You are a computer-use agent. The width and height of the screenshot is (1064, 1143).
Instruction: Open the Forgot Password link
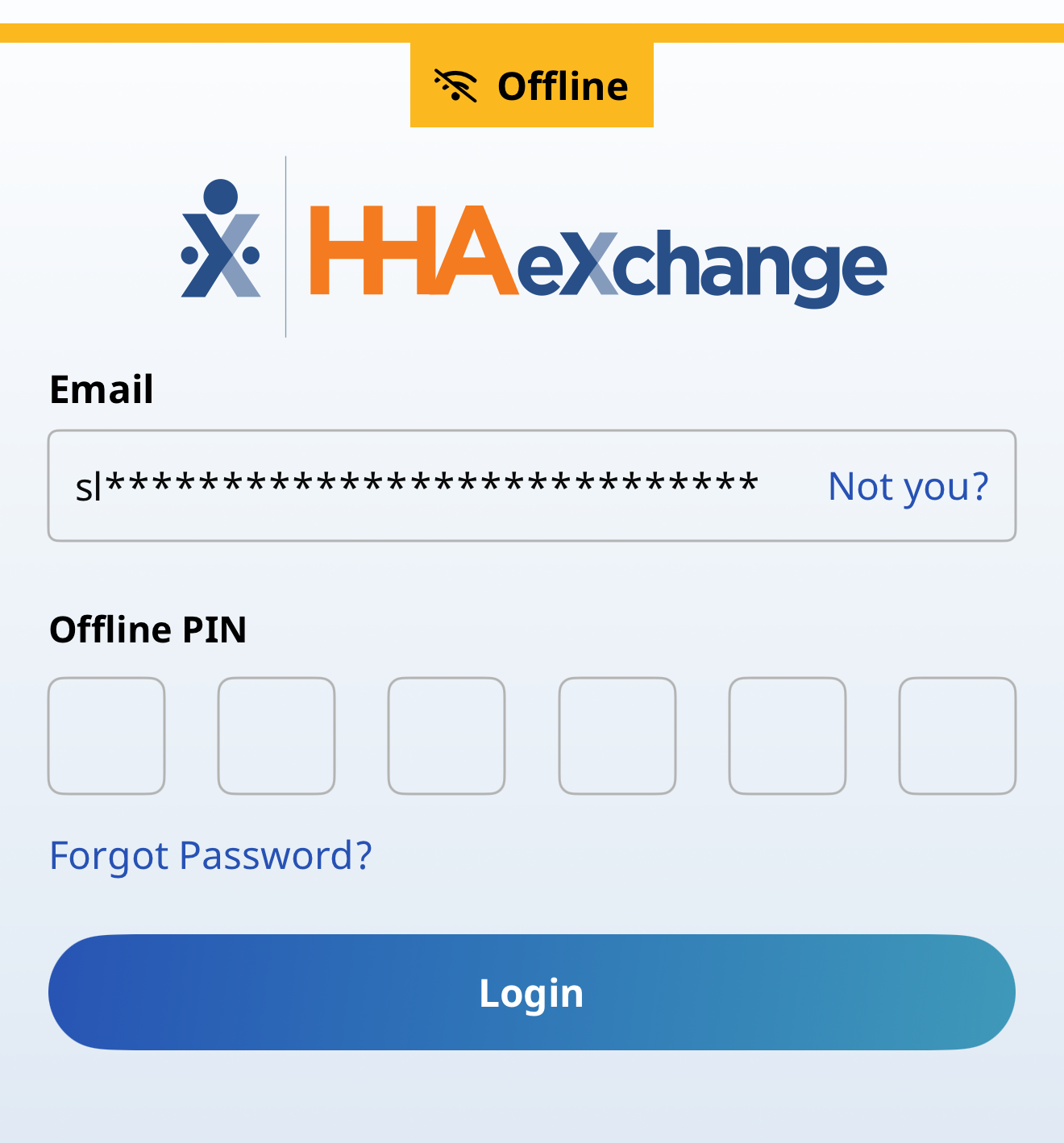210,855
